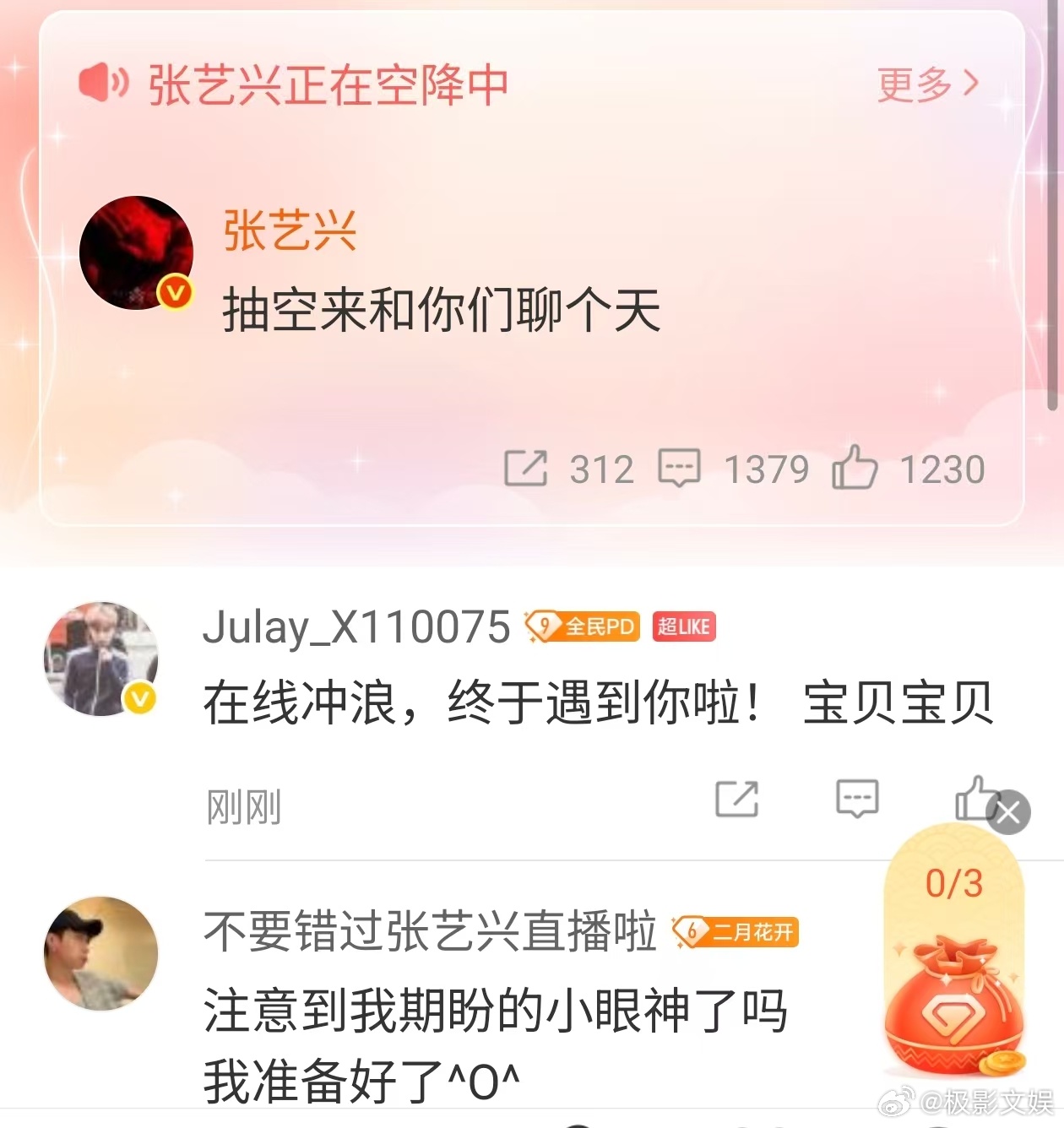Open the 二月花开 level-6 badge
This screenshot has height=1128, width=1064.
[739, 932]
